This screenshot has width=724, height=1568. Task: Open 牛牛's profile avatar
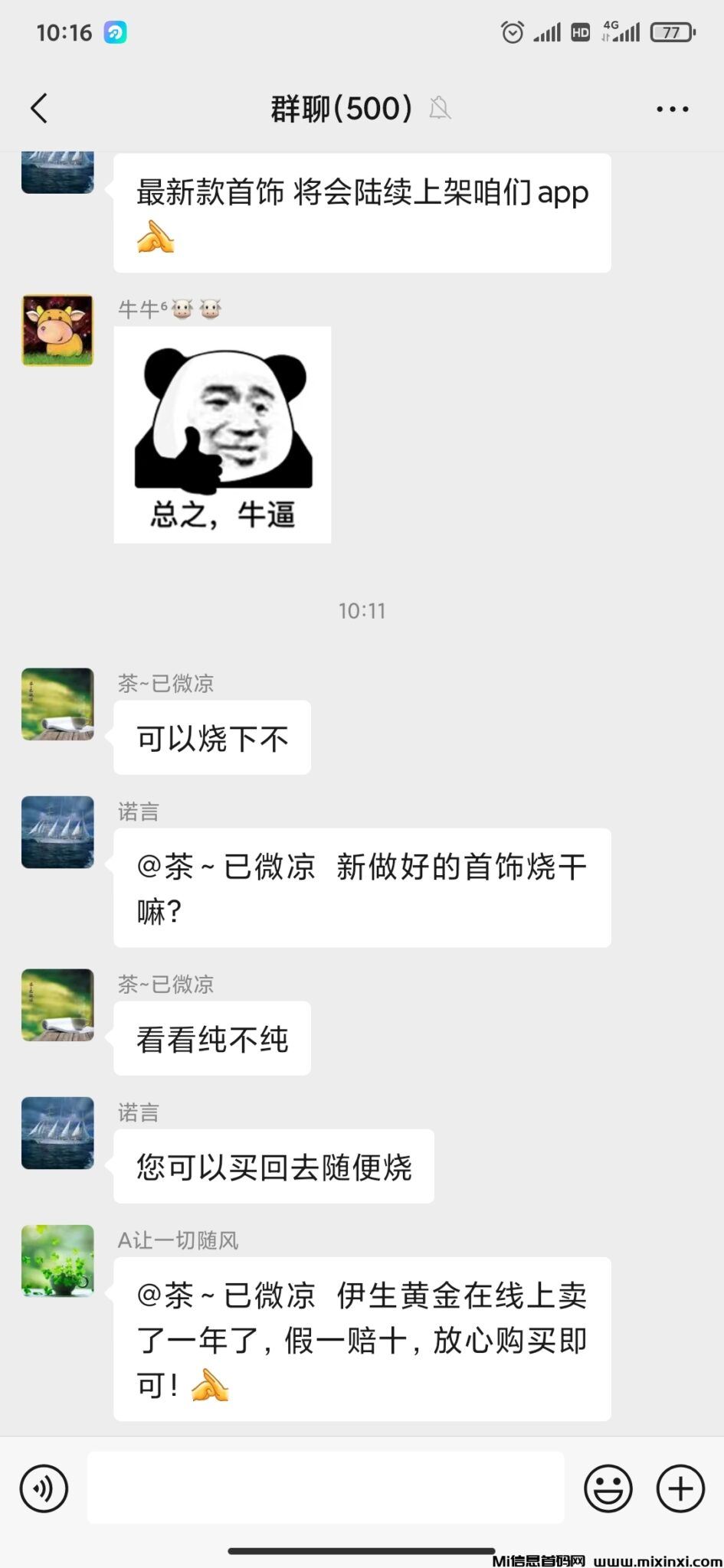pyautogui.click(x=57, y=331)
